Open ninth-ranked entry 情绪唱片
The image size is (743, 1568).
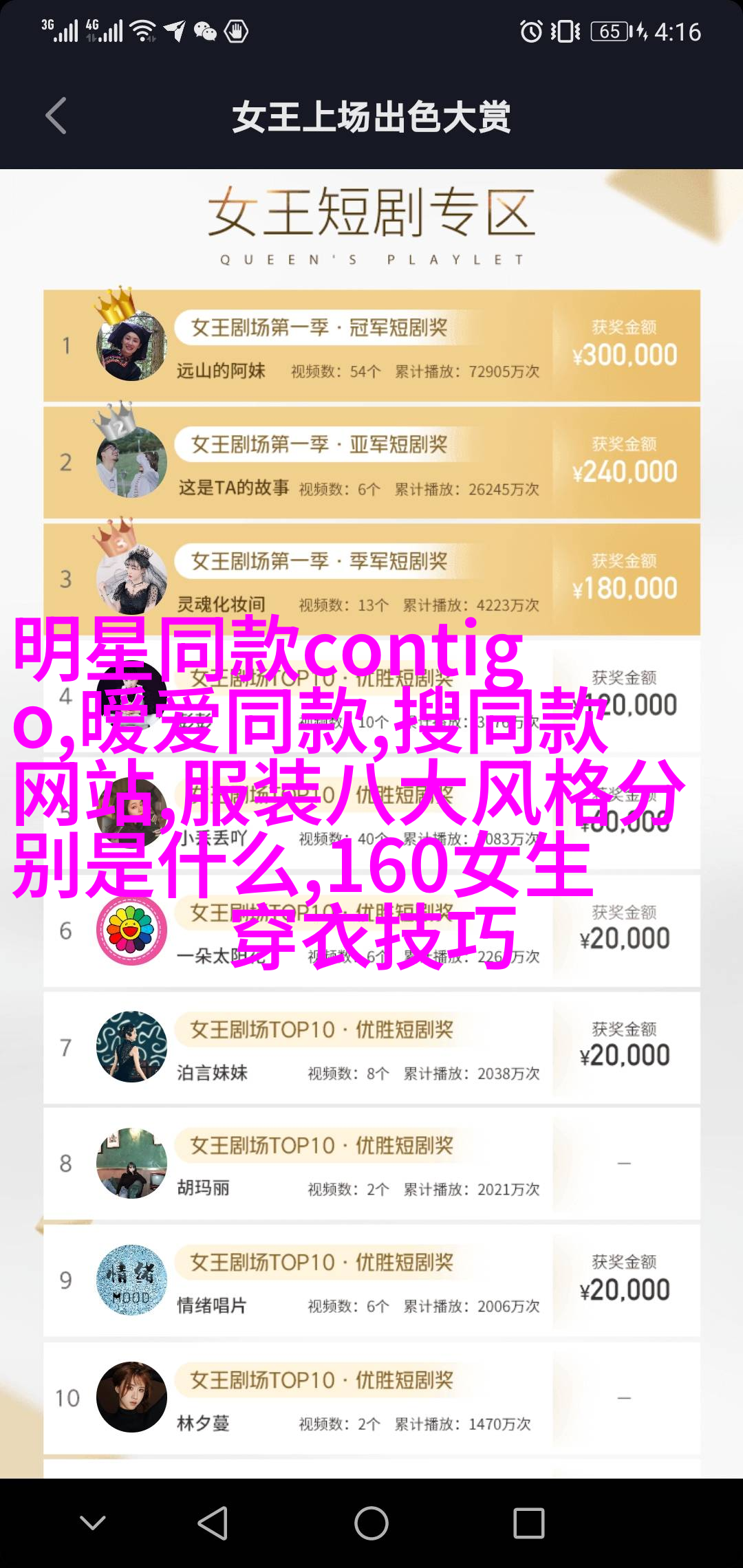coord(371,1281)
